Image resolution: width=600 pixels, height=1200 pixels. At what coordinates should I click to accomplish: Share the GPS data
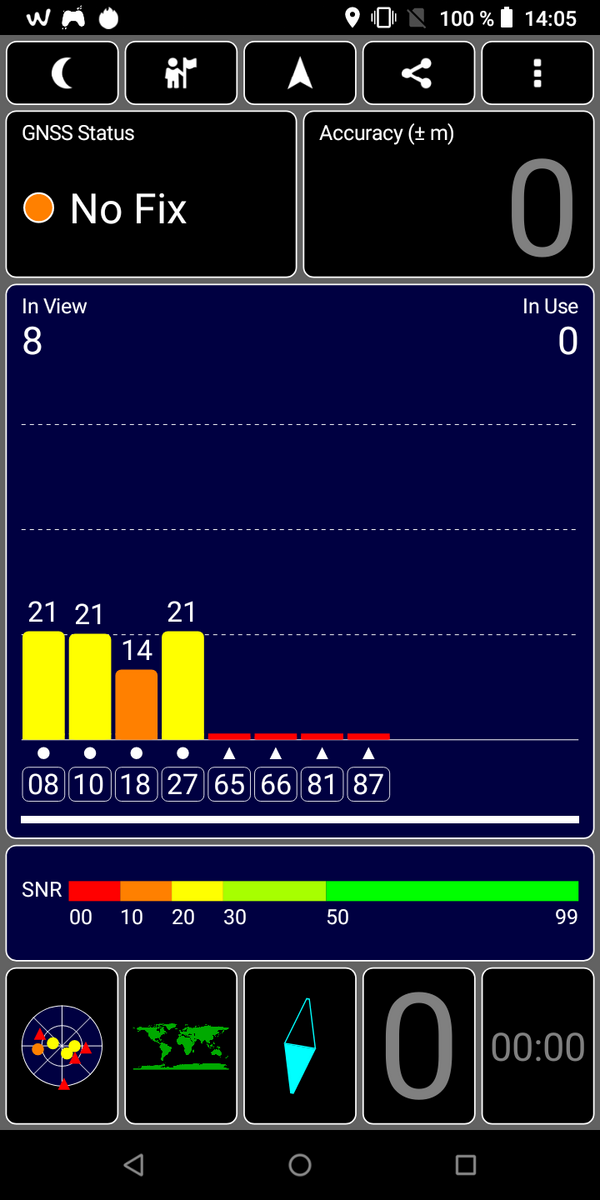(418, 73)
